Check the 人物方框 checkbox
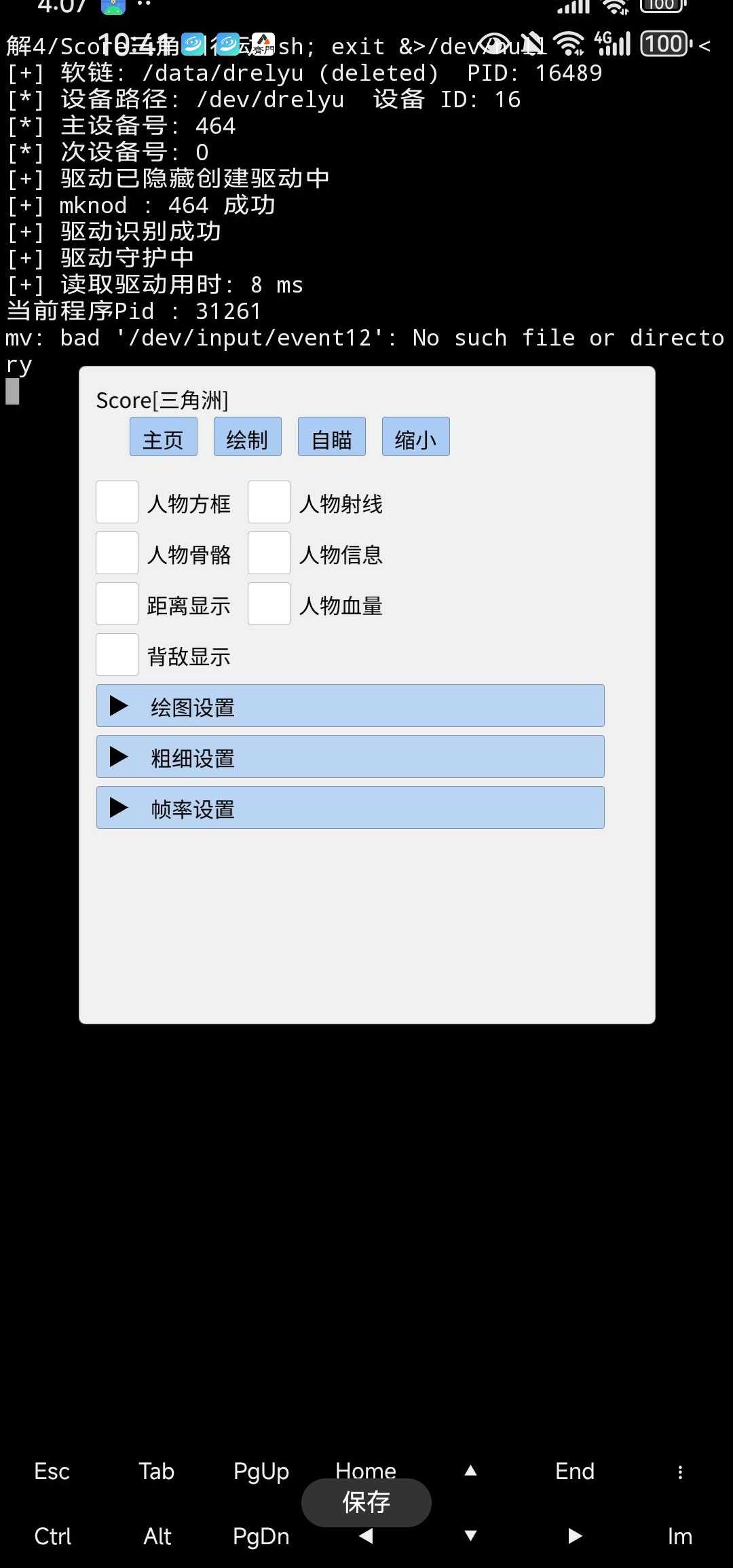The height and width of the screenshot is (1568, 733). click(117, 502)
